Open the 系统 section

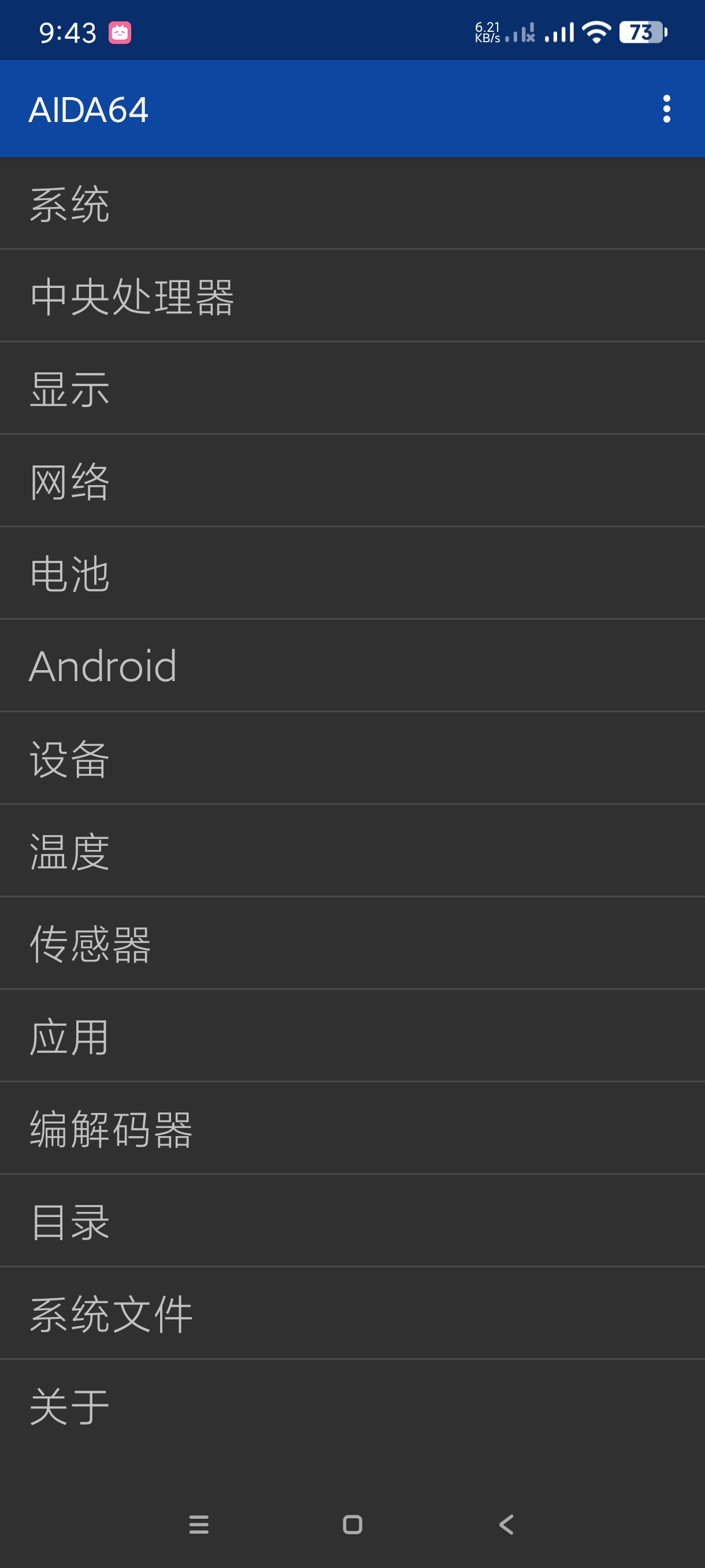(x=352, y=204)
